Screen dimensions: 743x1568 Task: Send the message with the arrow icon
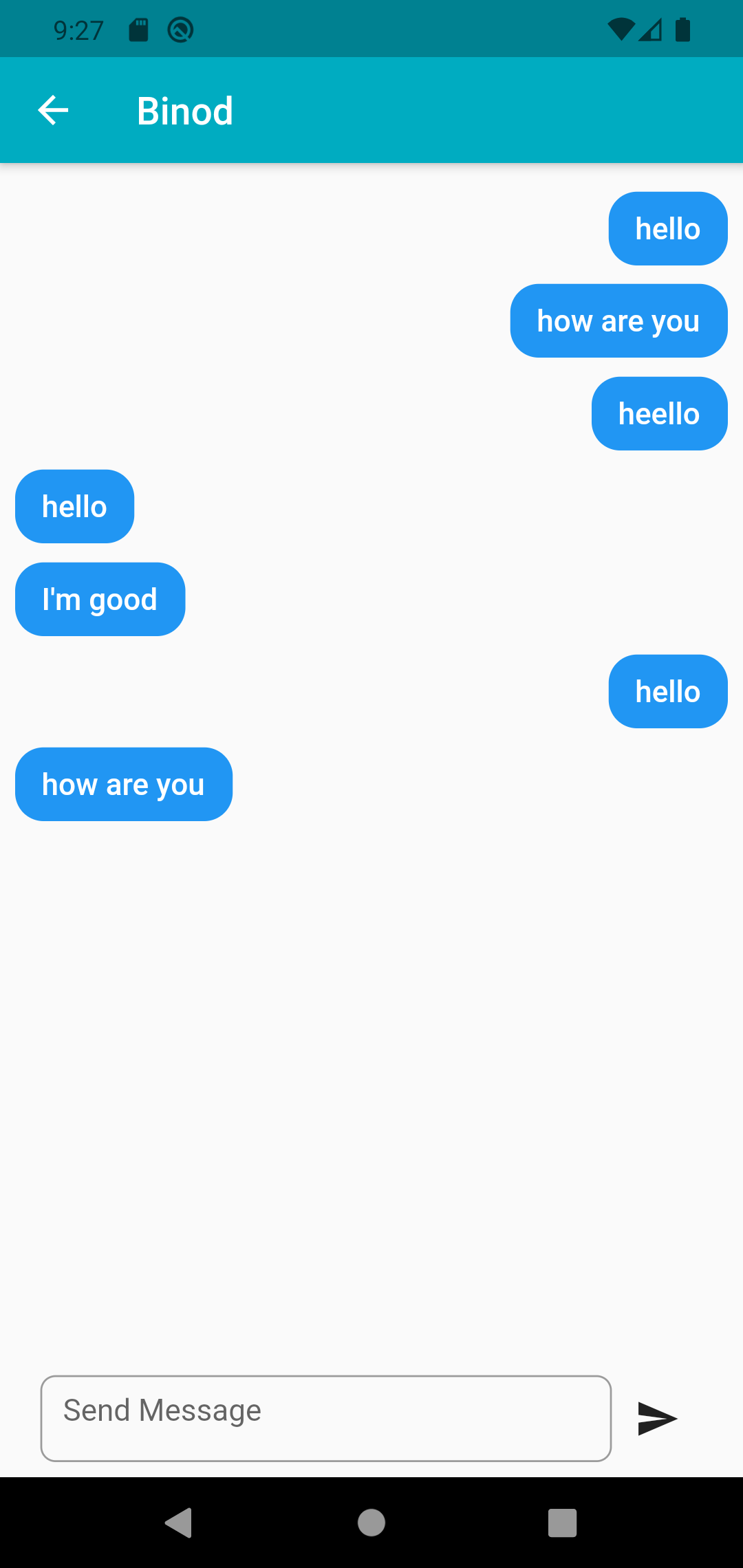[x=658, y=1418]
